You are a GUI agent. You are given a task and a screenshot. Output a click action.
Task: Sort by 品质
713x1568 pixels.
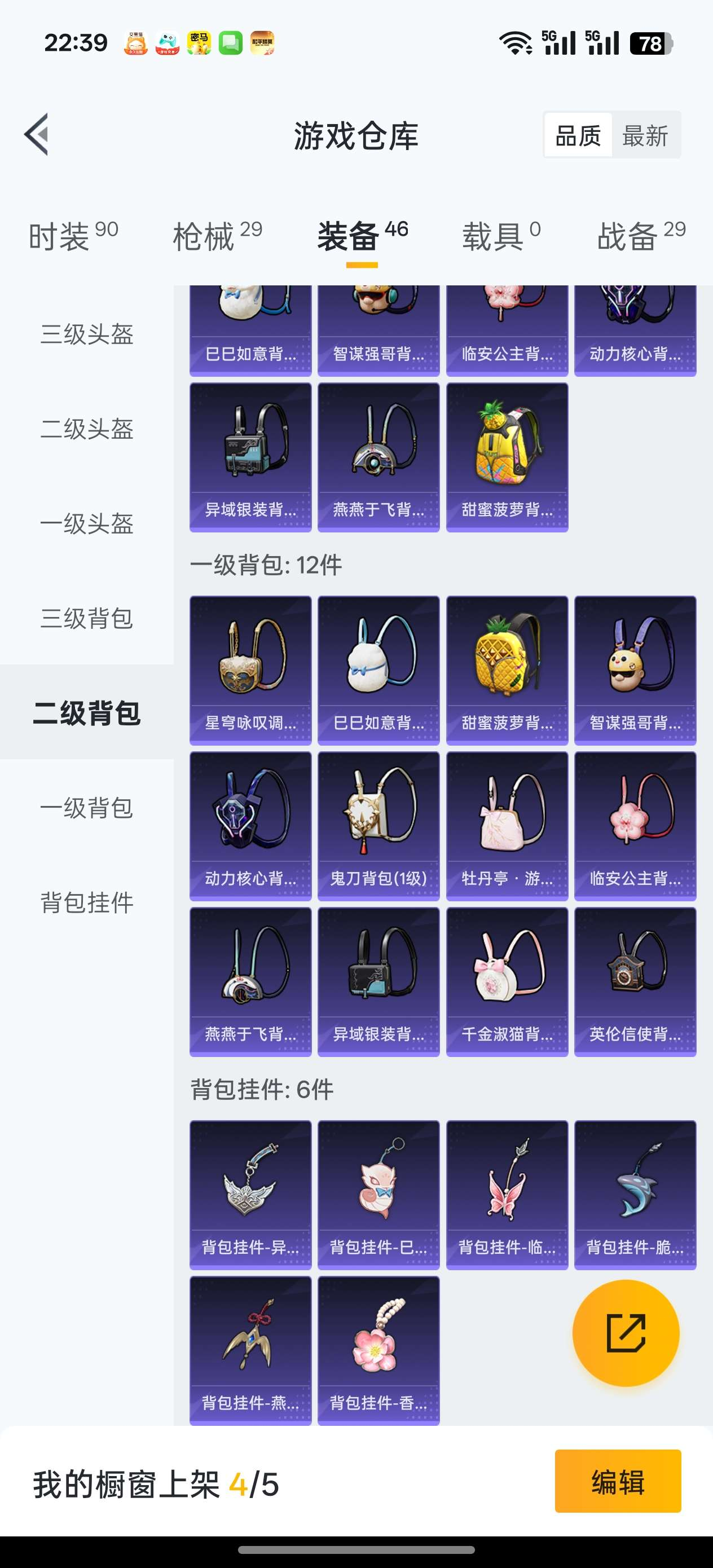click(x=578, y=135)
